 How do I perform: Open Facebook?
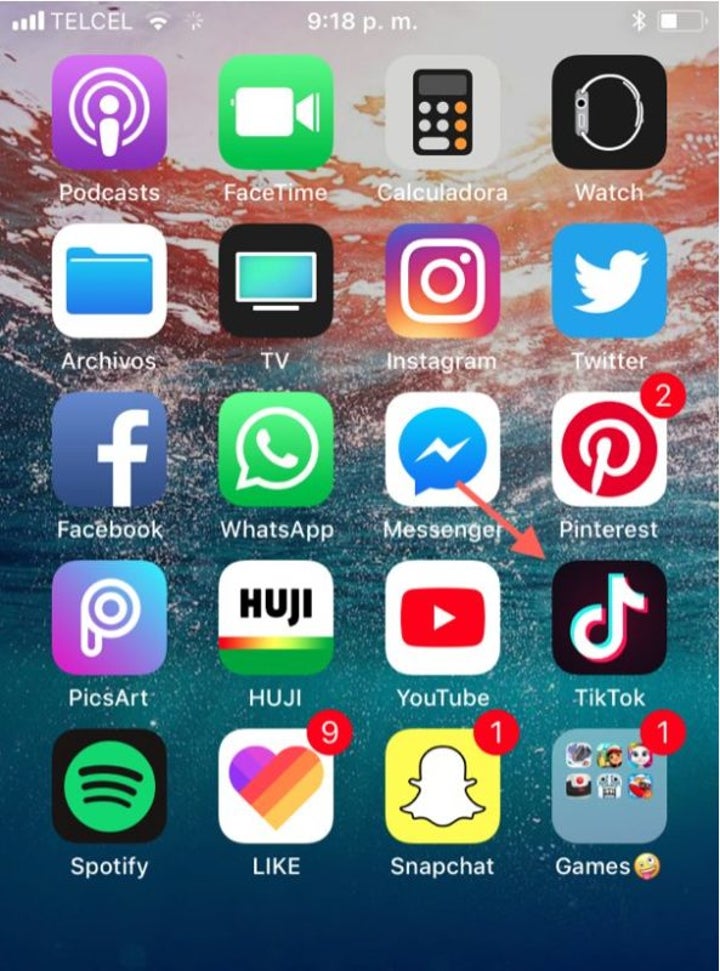[x=109, y=449]
